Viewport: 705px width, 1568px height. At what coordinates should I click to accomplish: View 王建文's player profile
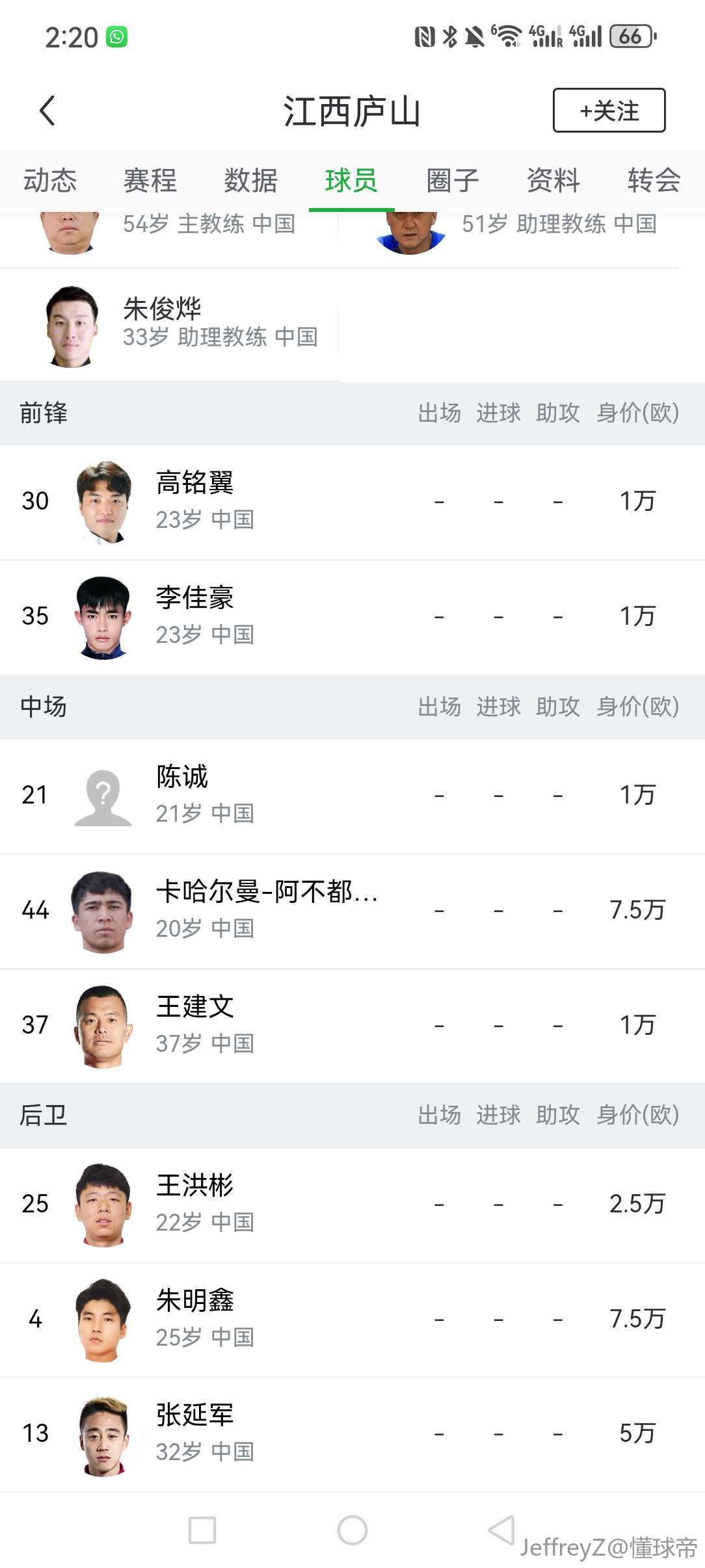point(352,1026)
